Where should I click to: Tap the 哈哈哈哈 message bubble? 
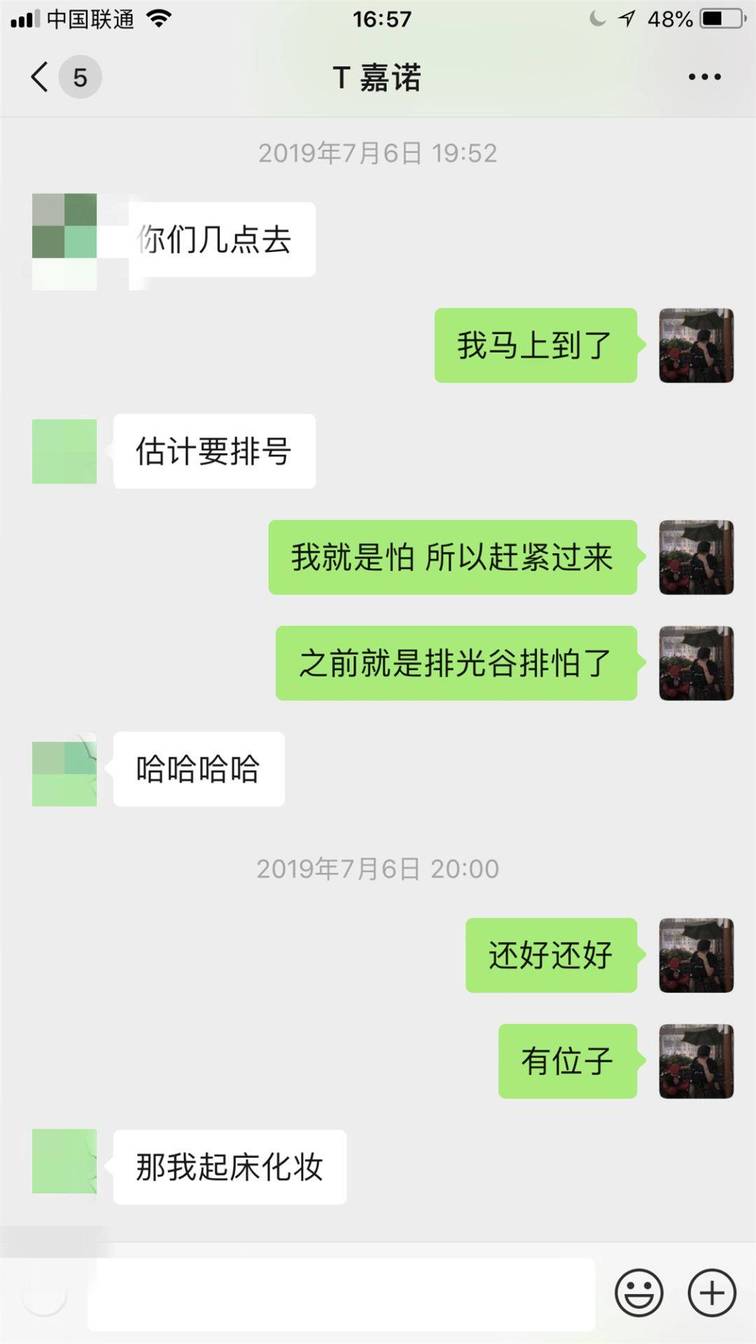(x=197, y=769)
